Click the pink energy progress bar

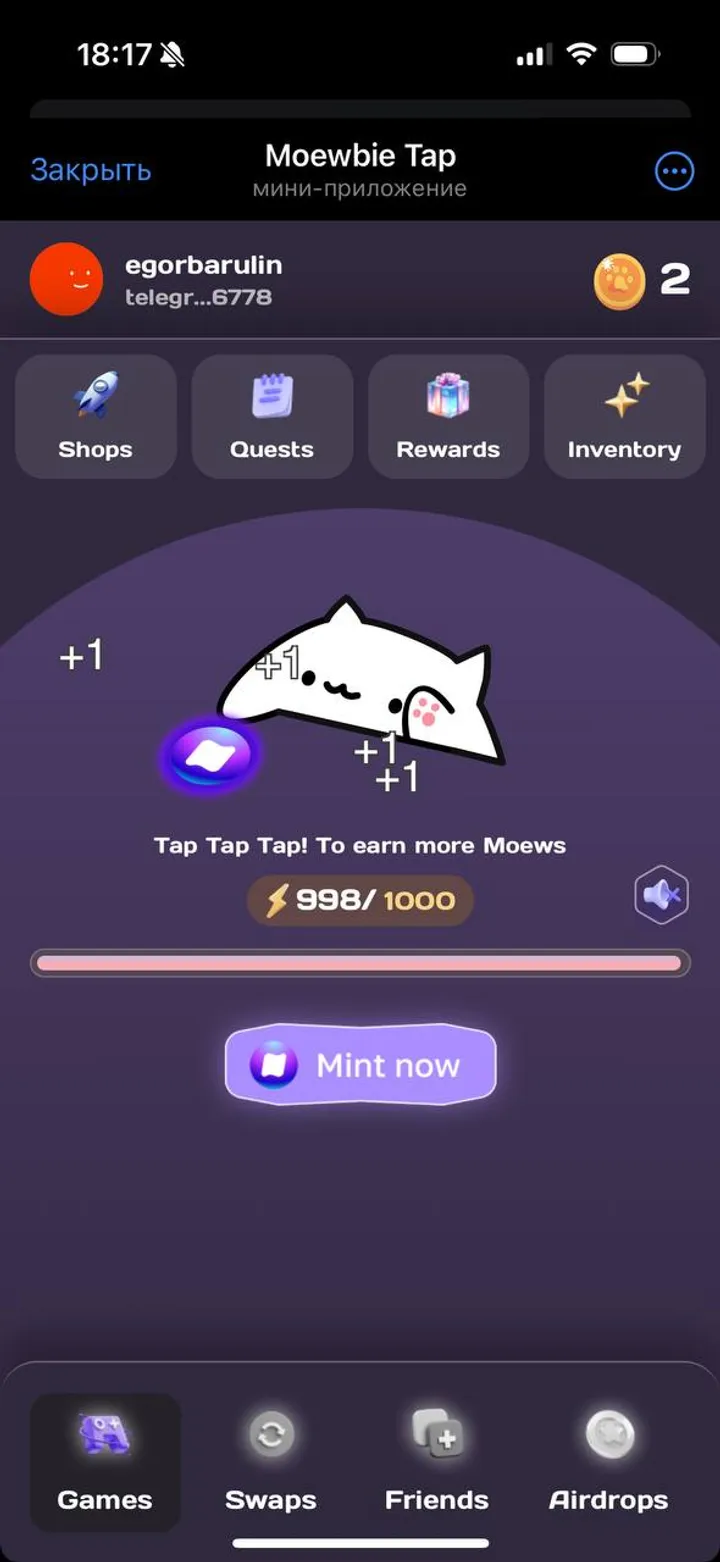(x=360, y=961)
